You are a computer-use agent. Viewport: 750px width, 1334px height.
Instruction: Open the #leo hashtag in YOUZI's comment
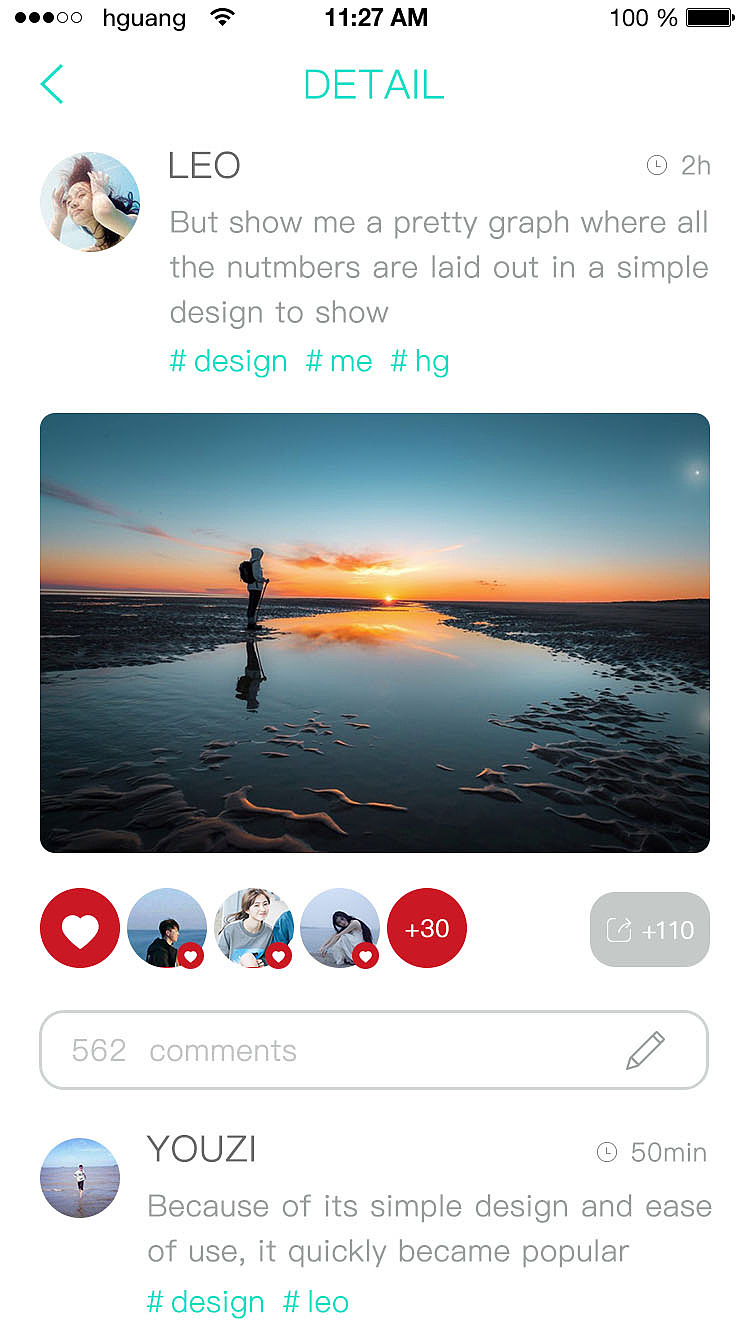pos(316,1302)
